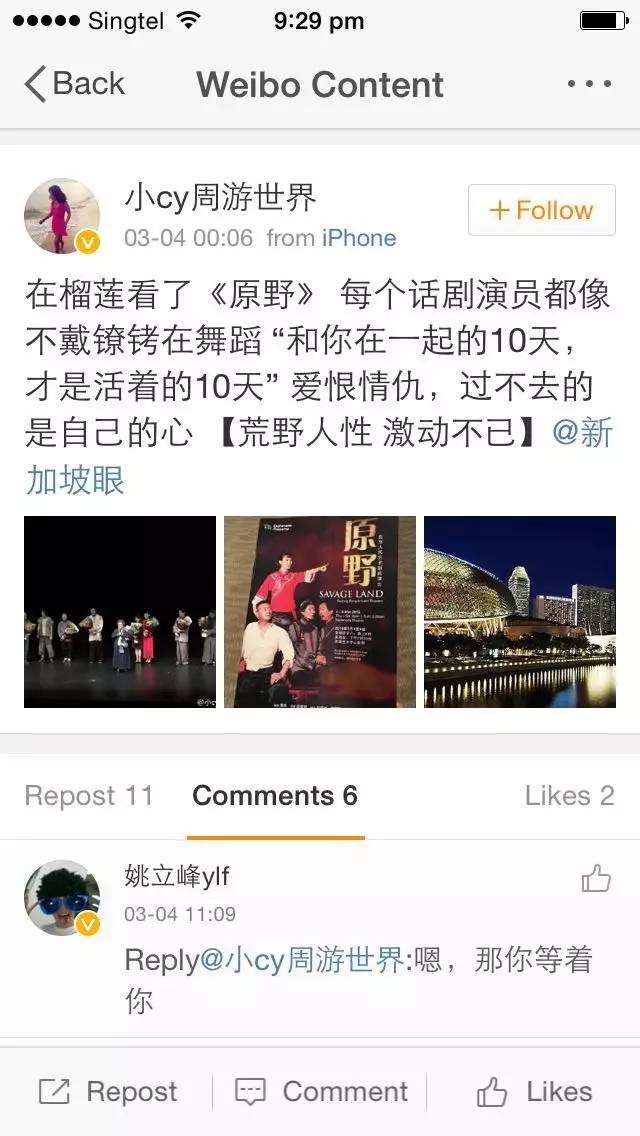Open 小cy周游世界's profile avatar

(x=62, y=216)
